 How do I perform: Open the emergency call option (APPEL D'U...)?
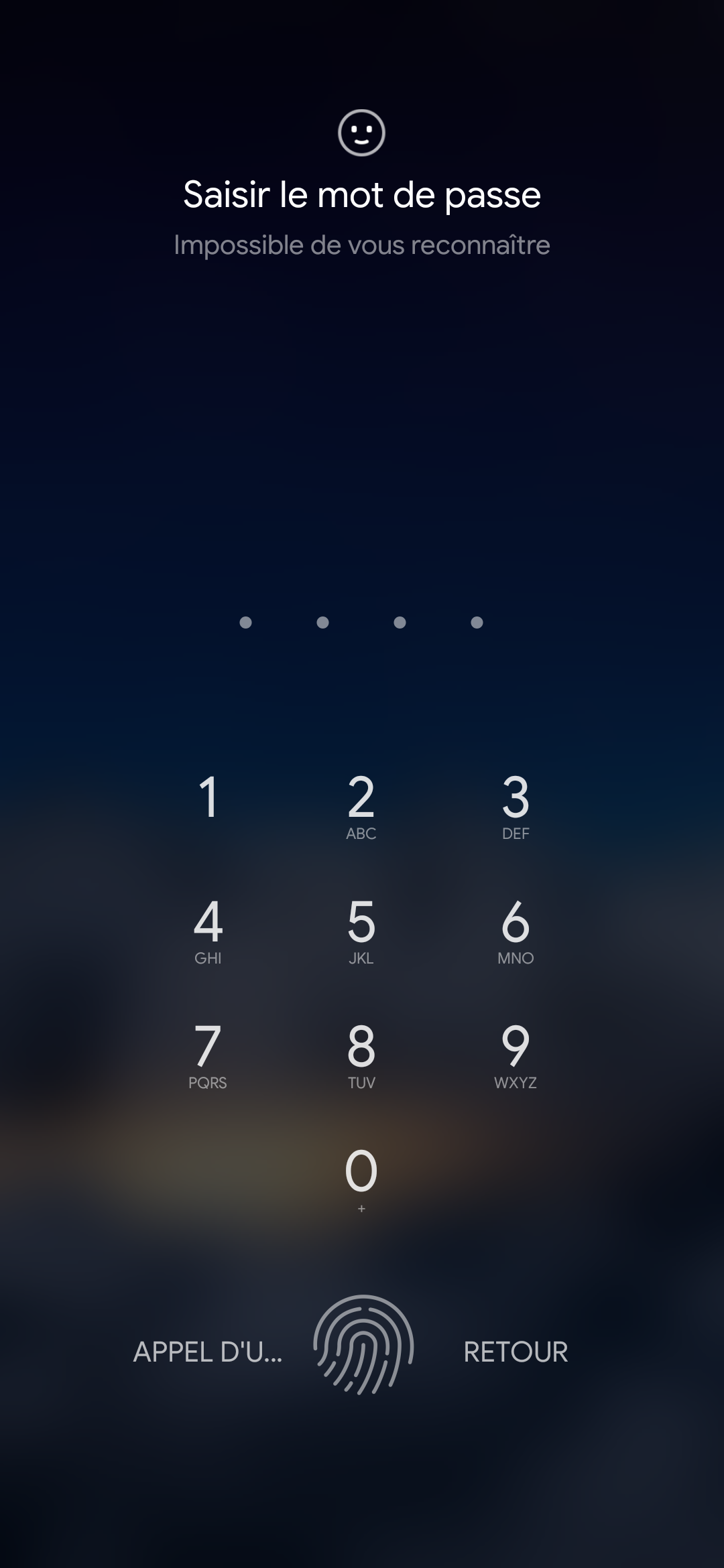pos(208,1352)
